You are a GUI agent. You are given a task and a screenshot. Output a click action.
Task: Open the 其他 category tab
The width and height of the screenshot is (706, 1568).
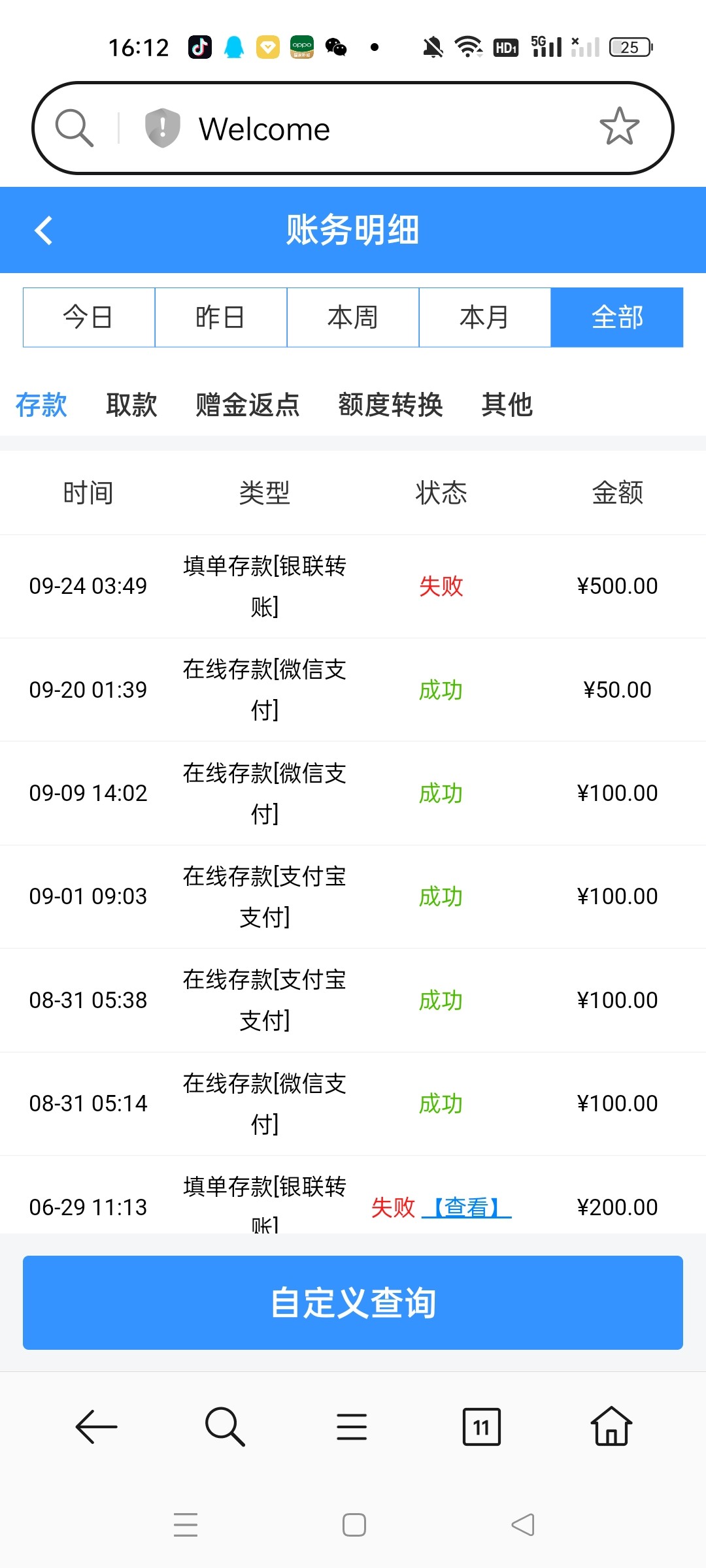coord(507,404)
